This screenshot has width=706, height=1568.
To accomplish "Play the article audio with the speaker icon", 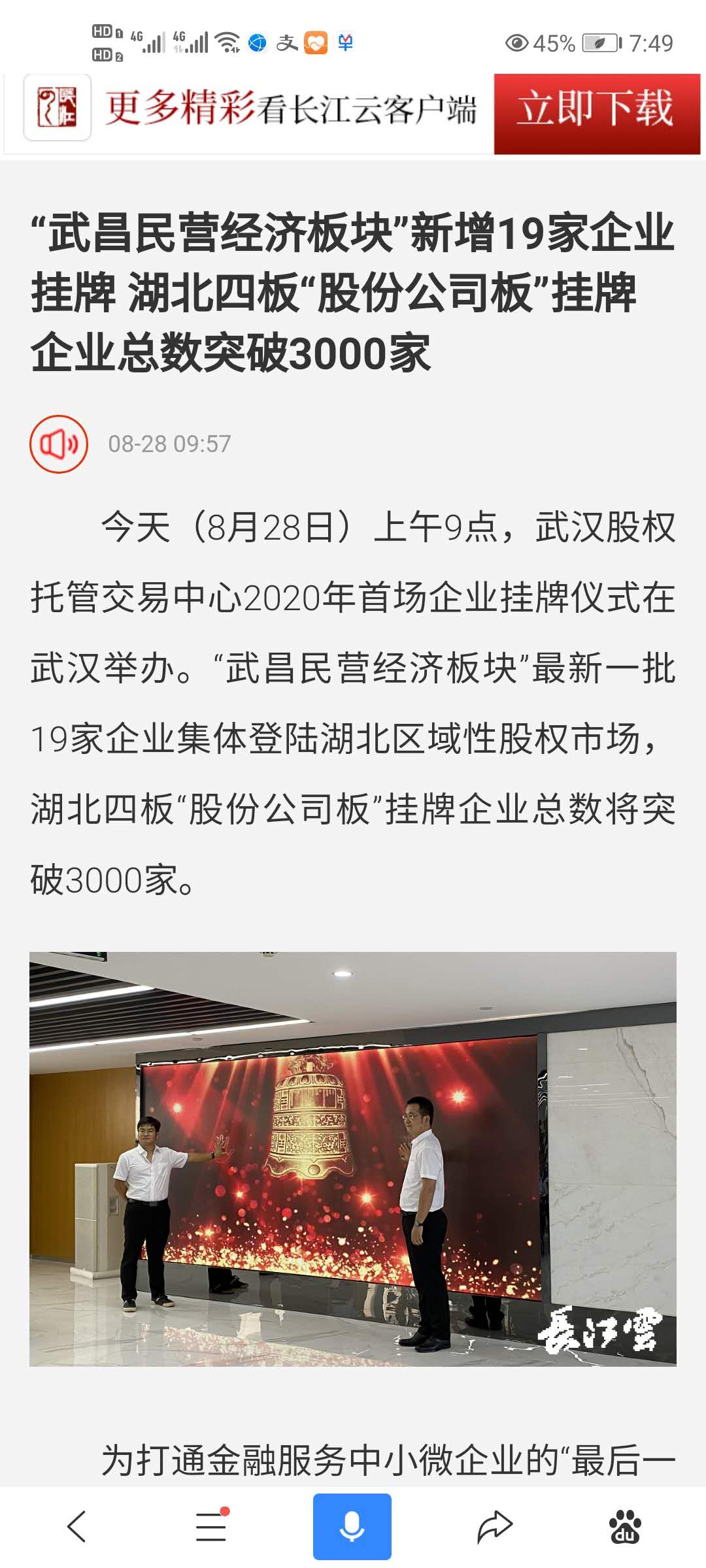I will (59, 444).
